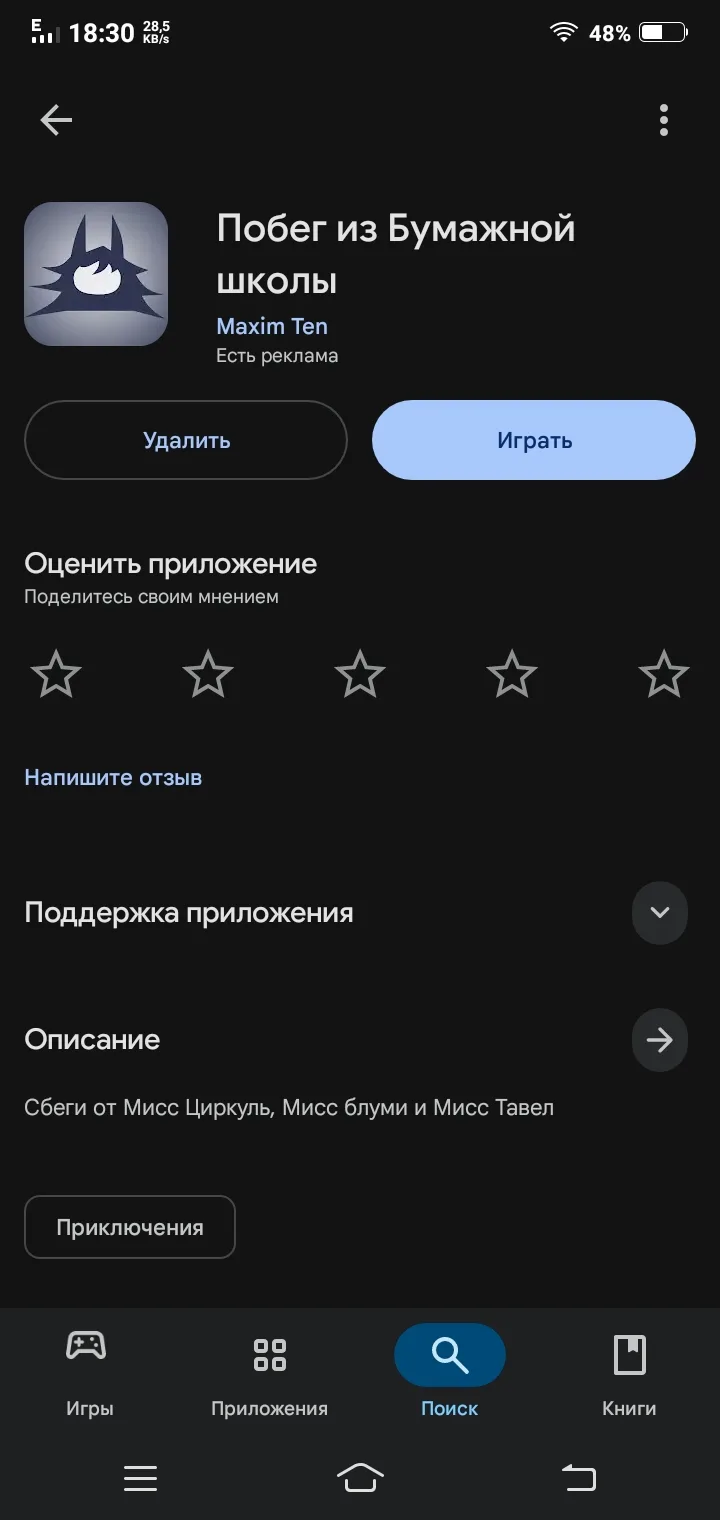720x1520 pixels.
Task: Tap the system home button
Action: point(360,1477)
